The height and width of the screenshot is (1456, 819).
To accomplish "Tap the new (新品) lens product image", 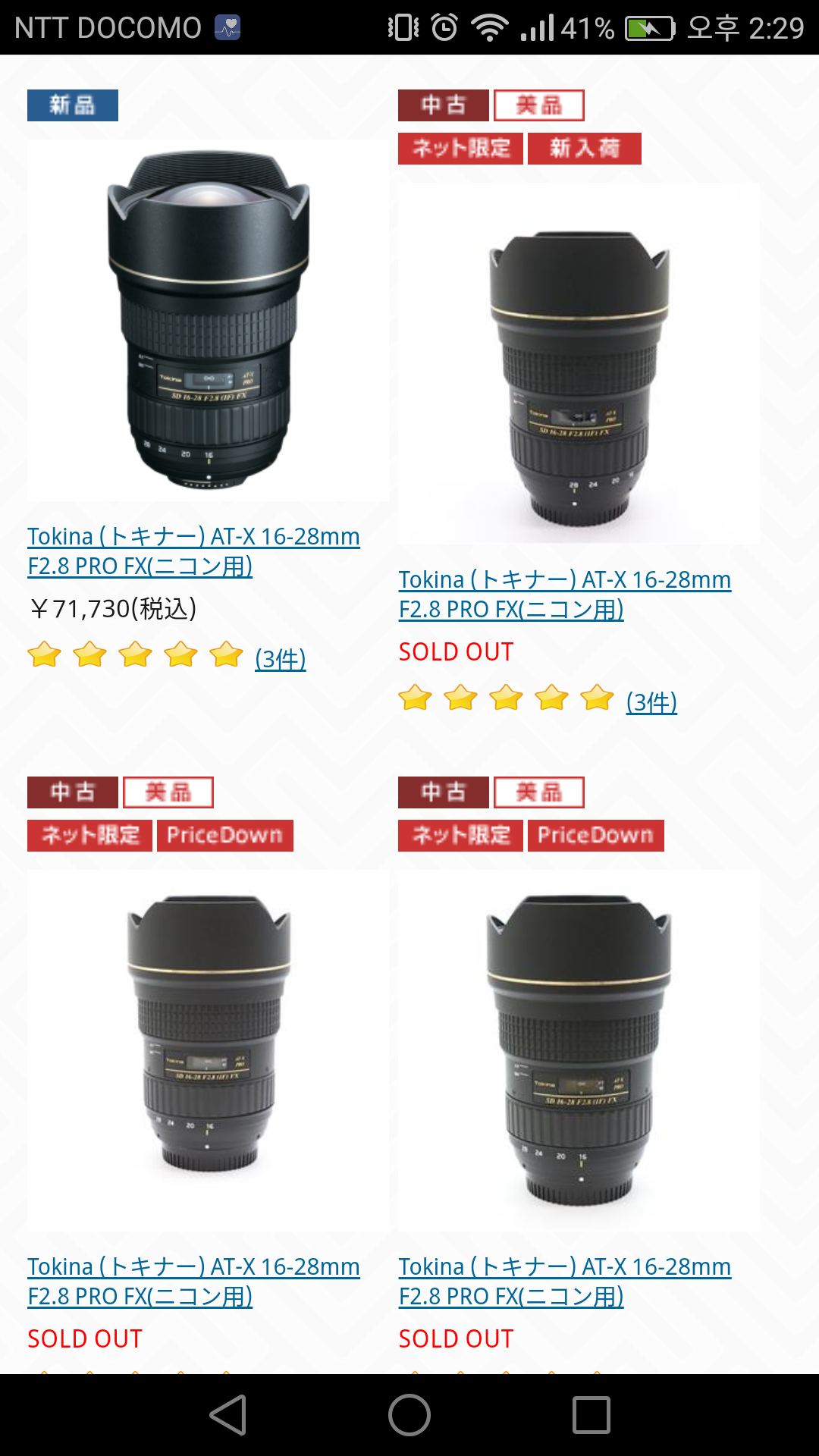I will pyautogui.click(x=208, y=320).
